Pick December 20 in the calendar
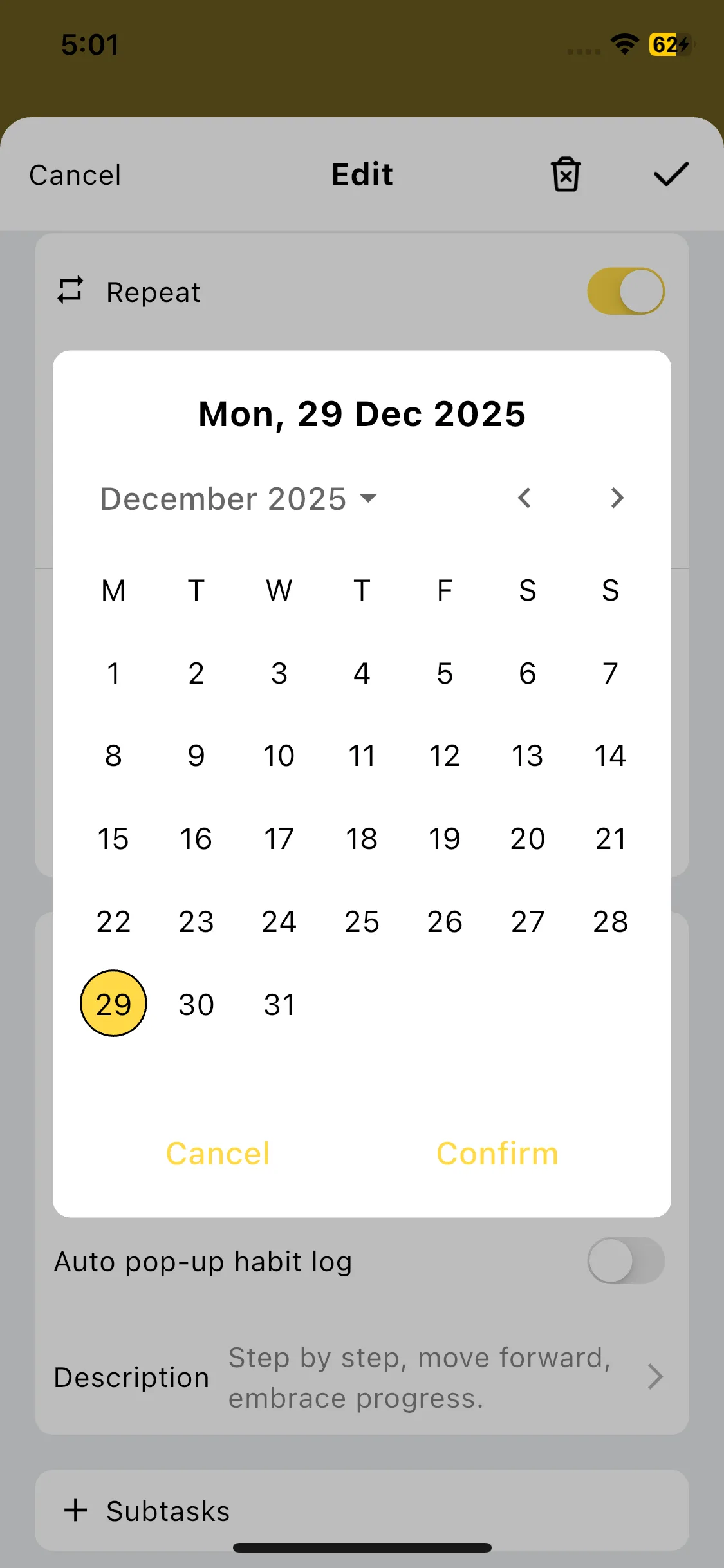The width and height of the screenshot is (724, 1568). pos(528,839)
